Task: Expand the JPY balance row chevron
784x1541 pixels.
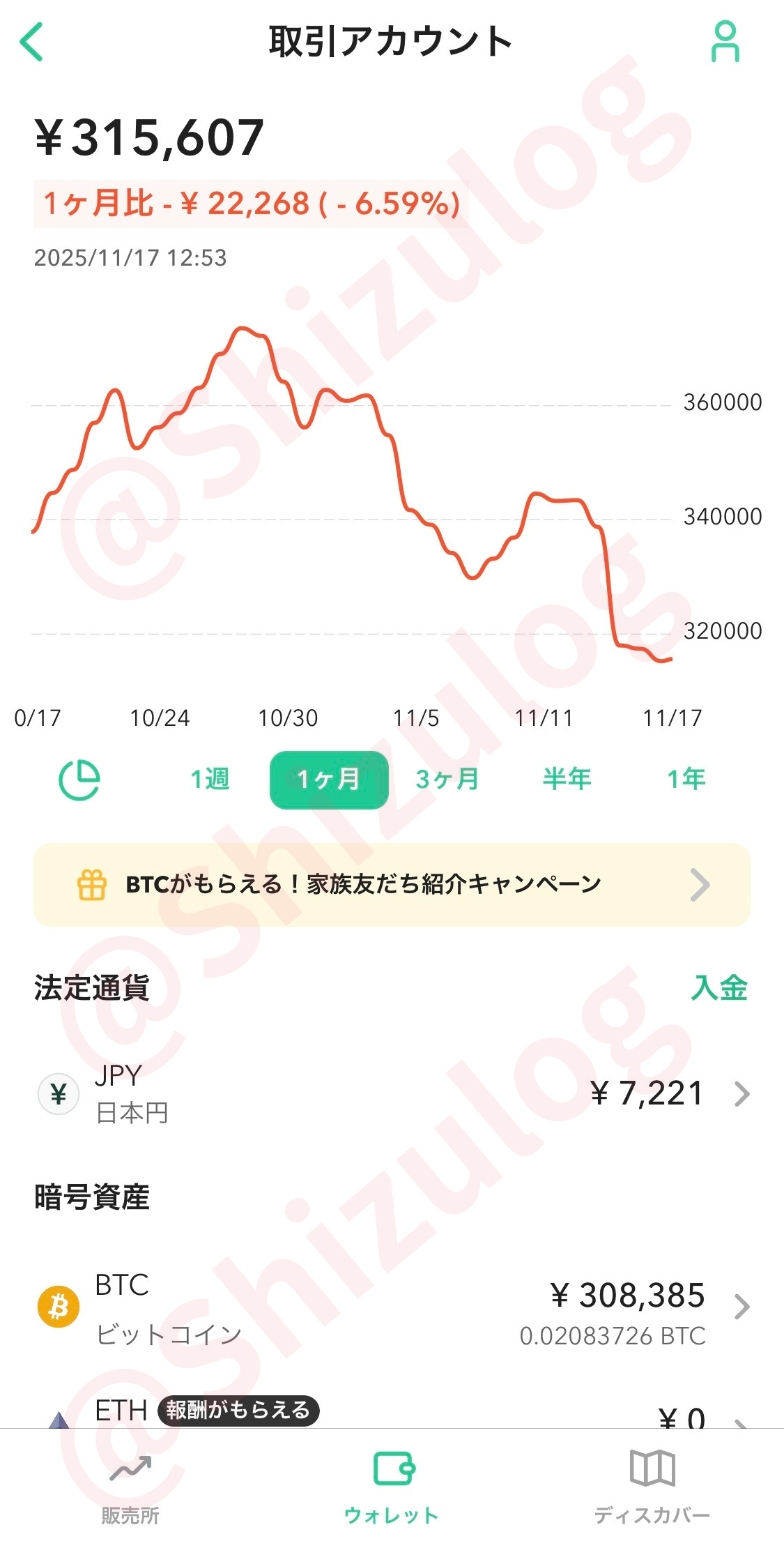Action: coord(741,1093)
